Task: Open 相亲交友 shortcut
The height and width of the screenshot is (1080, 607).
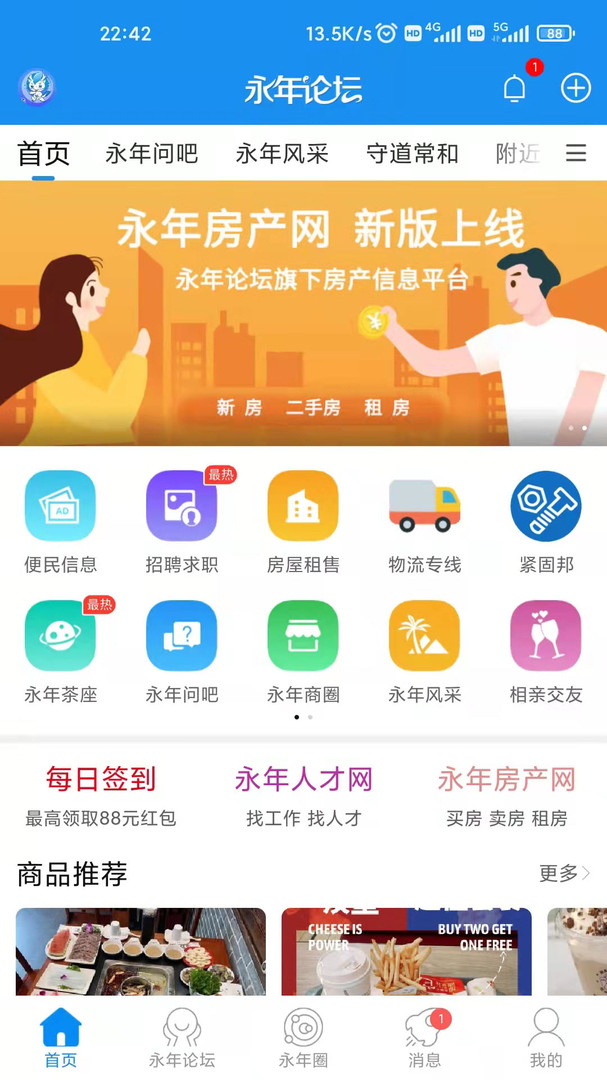Action: pyautogui.click(x=545, y=651)
